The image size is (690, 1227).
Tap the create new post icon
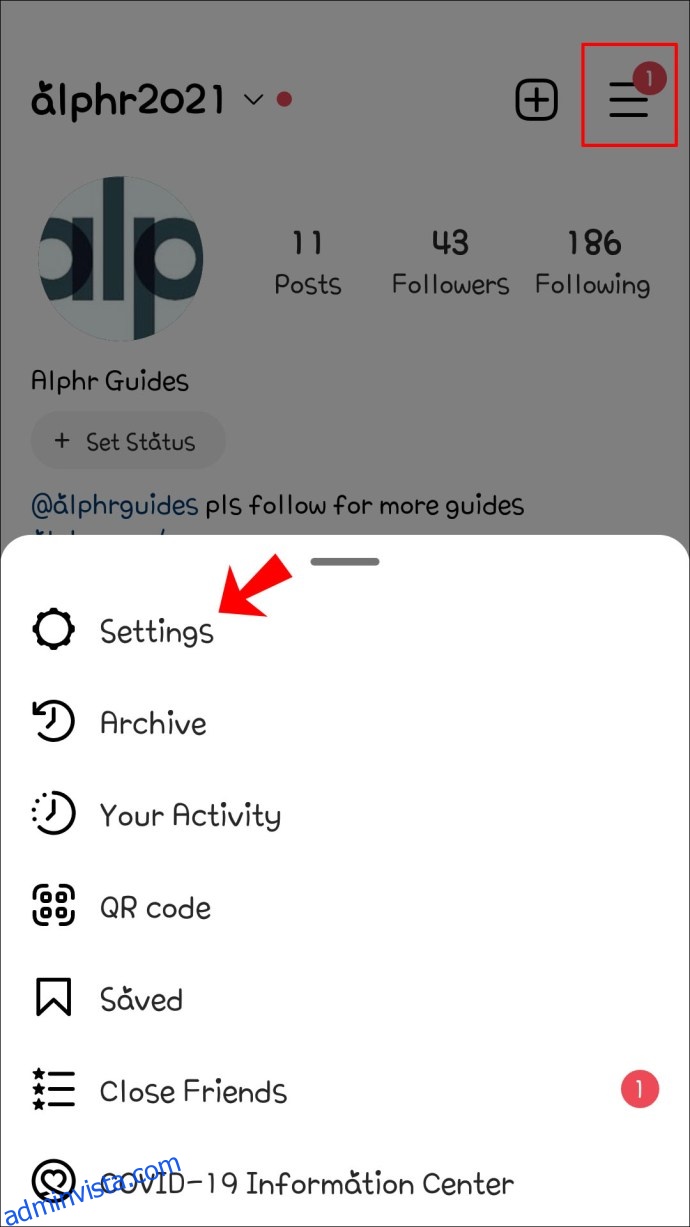click(x=536, y=100)
